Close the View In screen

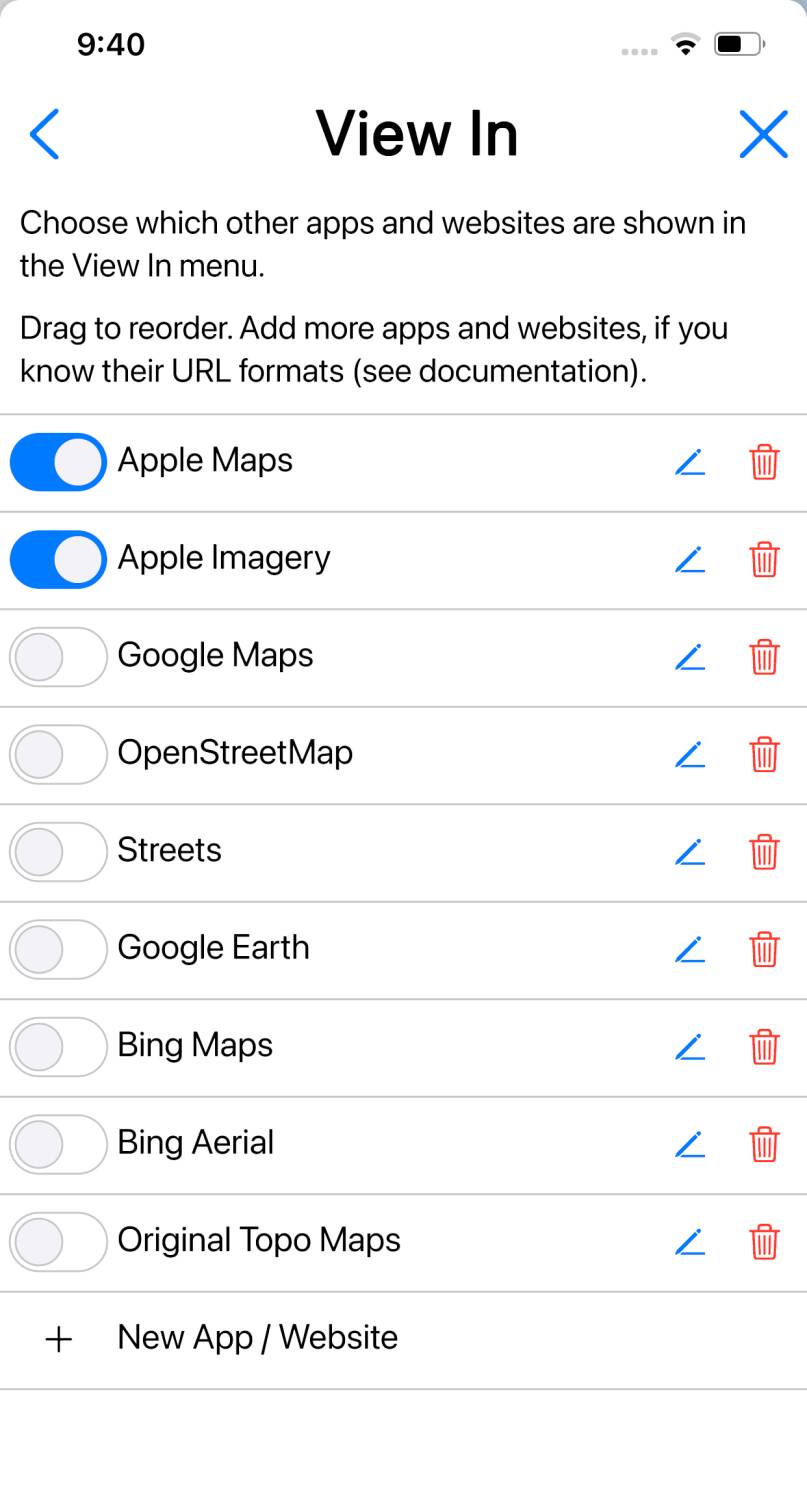tap(763, 134)
